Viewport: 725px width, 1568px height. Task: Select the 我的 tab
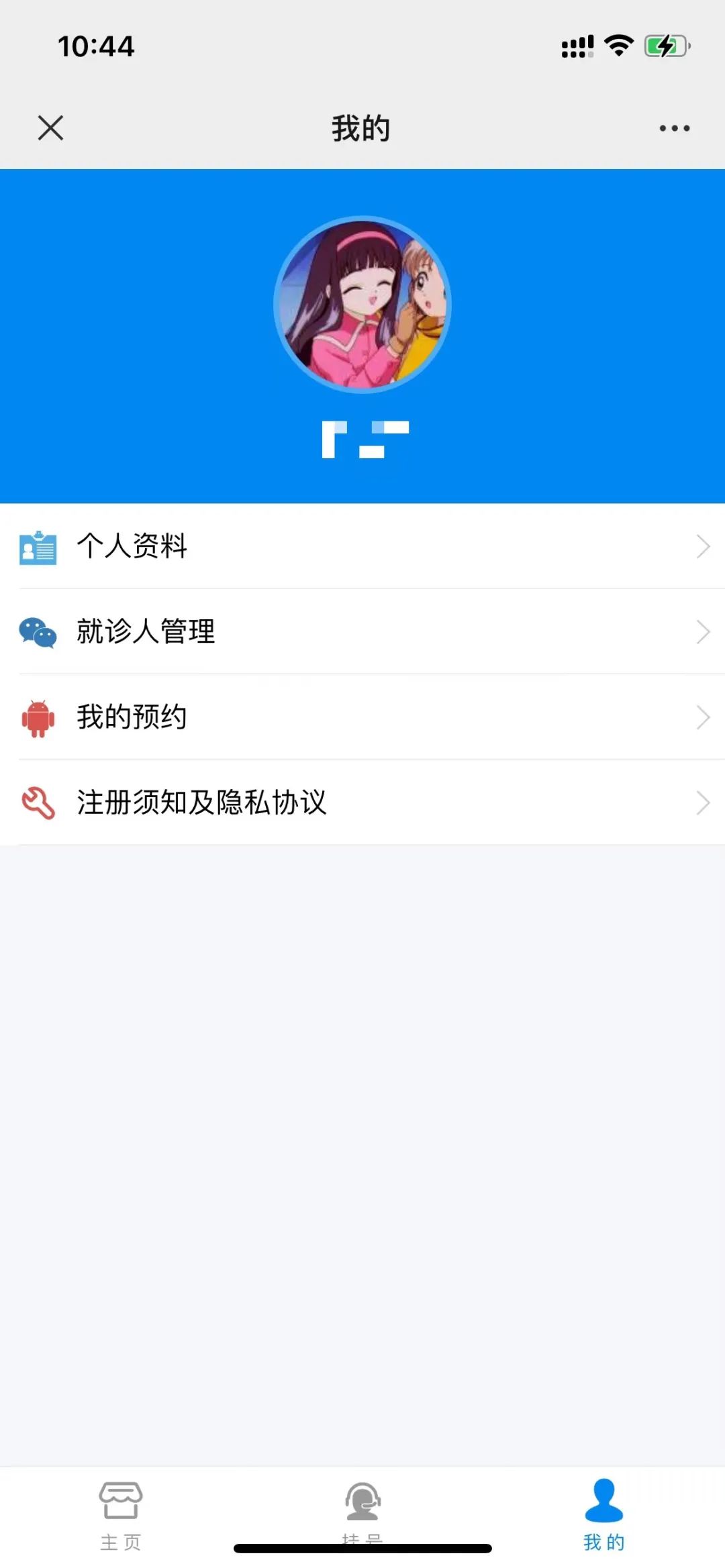[x=604, y=1512]
